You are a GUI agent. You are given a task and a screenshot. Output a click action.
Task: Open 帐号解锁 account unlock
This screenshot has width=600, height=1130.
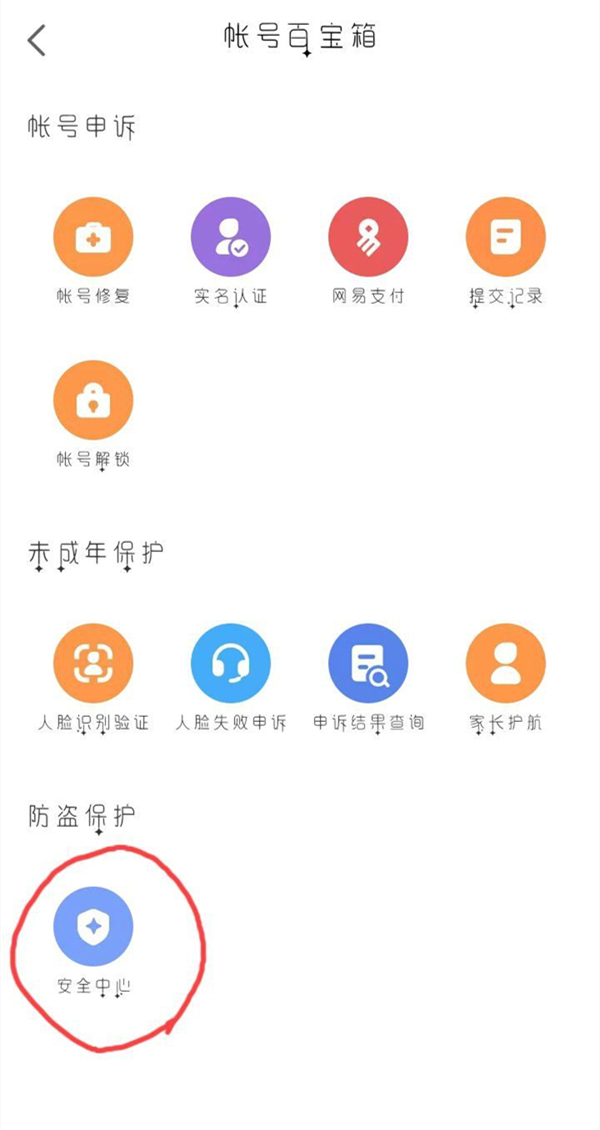tap(93, 401)
